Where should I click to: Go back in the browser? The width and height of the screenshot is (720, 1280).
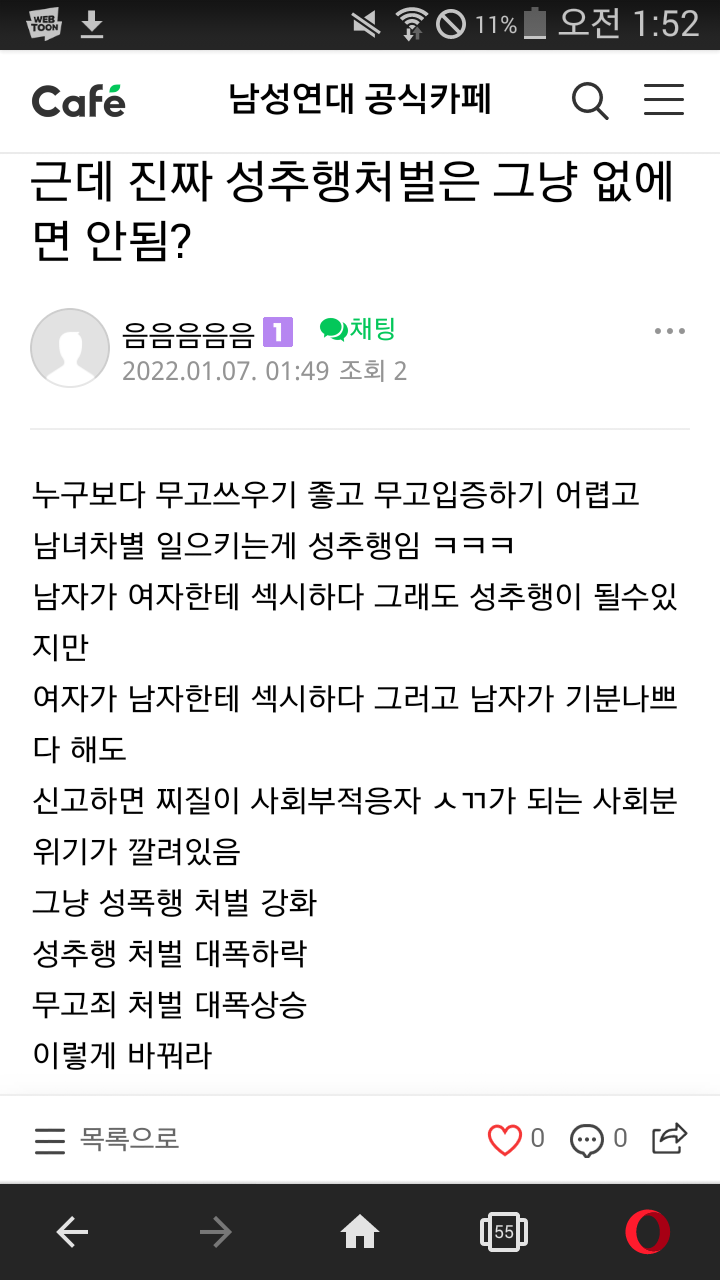[x=72, y=1232]
